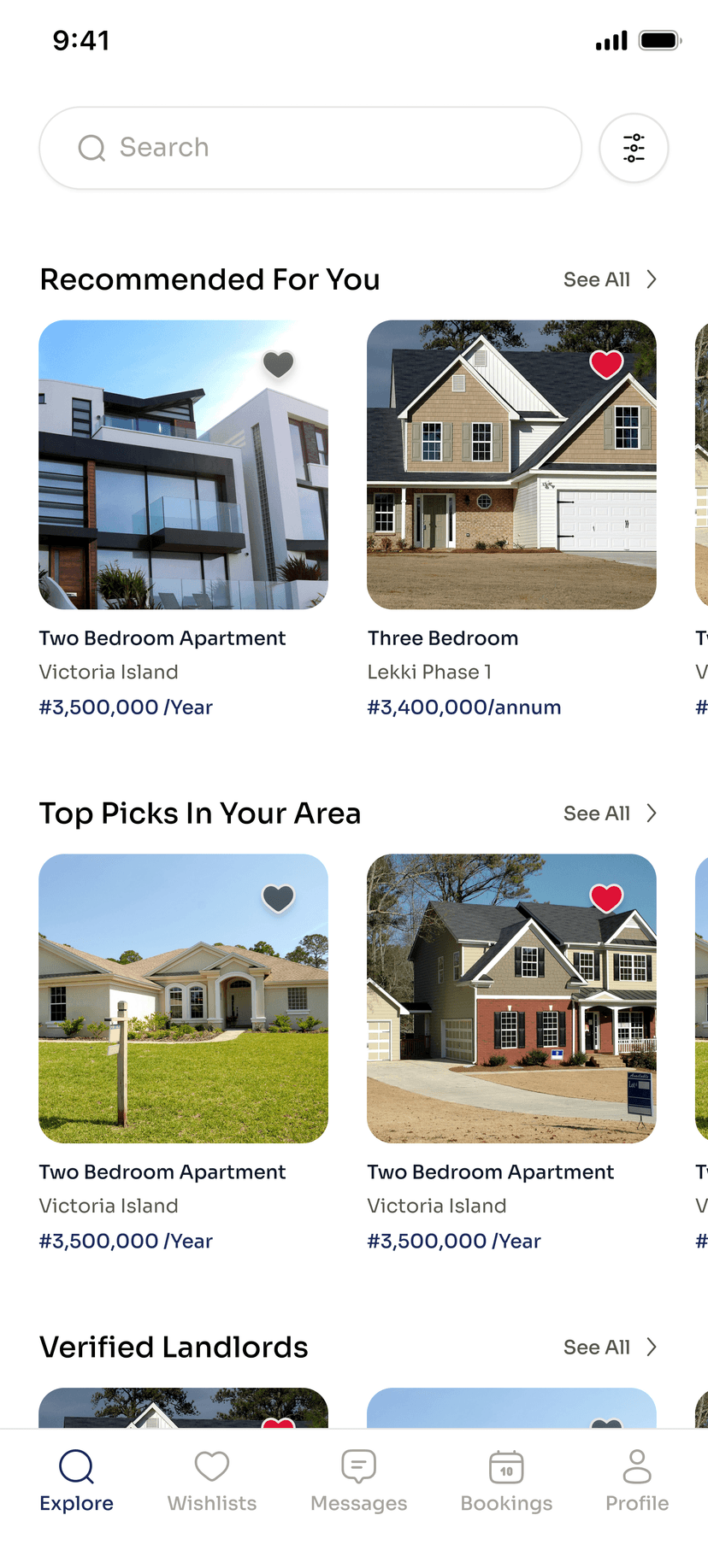
Task: Open the Three Bedroom Lekki Phase 1 card
Action: pyautogui.click(x=511, y=465)
